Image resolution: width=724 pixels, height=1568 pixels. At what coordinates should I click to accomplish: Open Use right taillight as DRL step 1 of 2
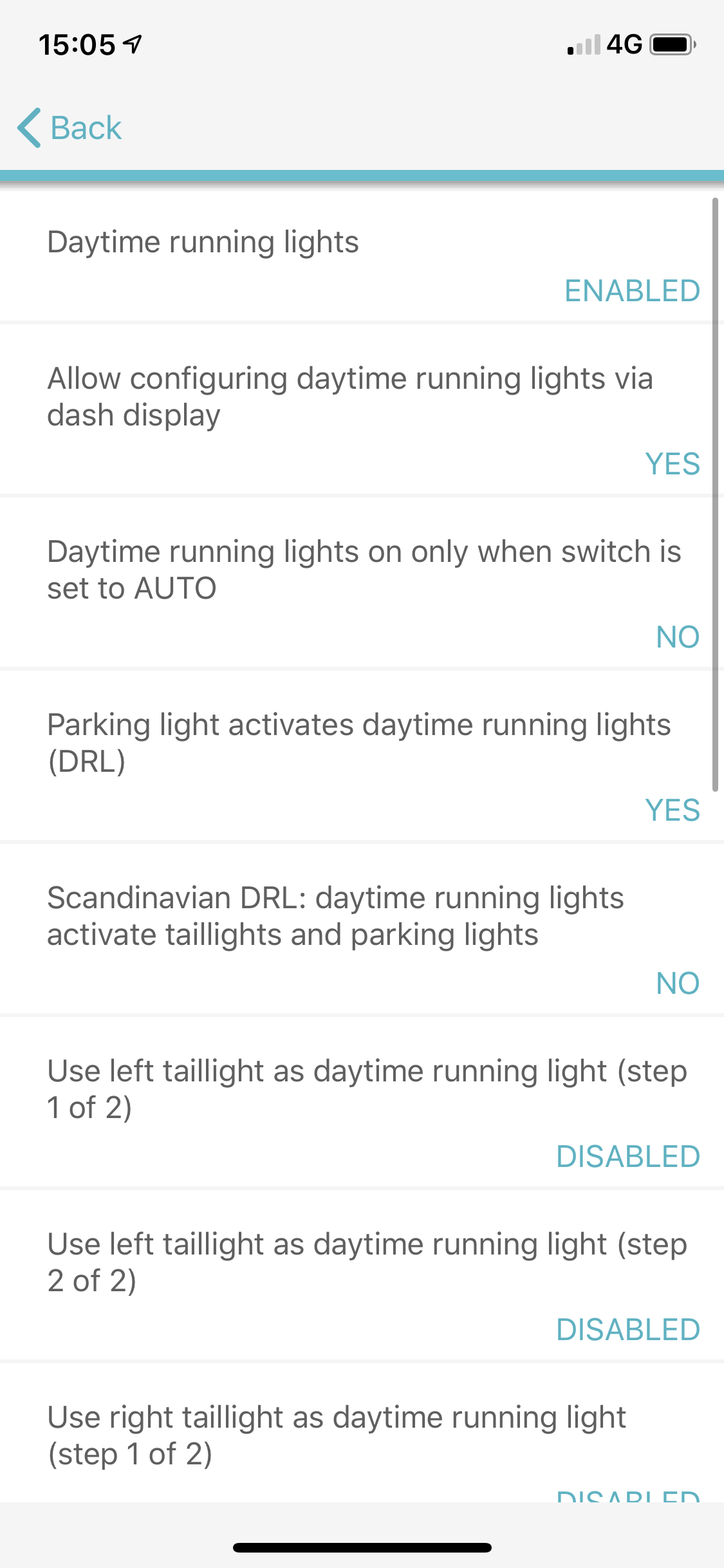(362, 1433)
